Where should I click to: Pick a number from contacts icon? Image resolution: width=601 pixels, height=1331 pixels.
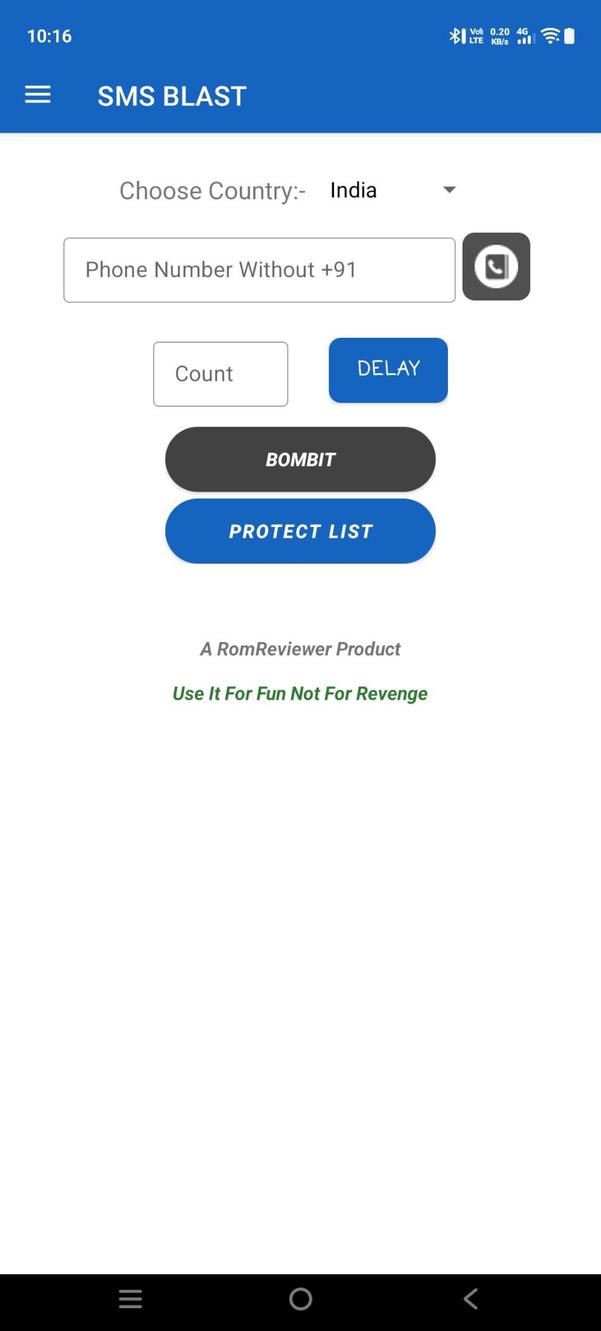click(496, 267)
